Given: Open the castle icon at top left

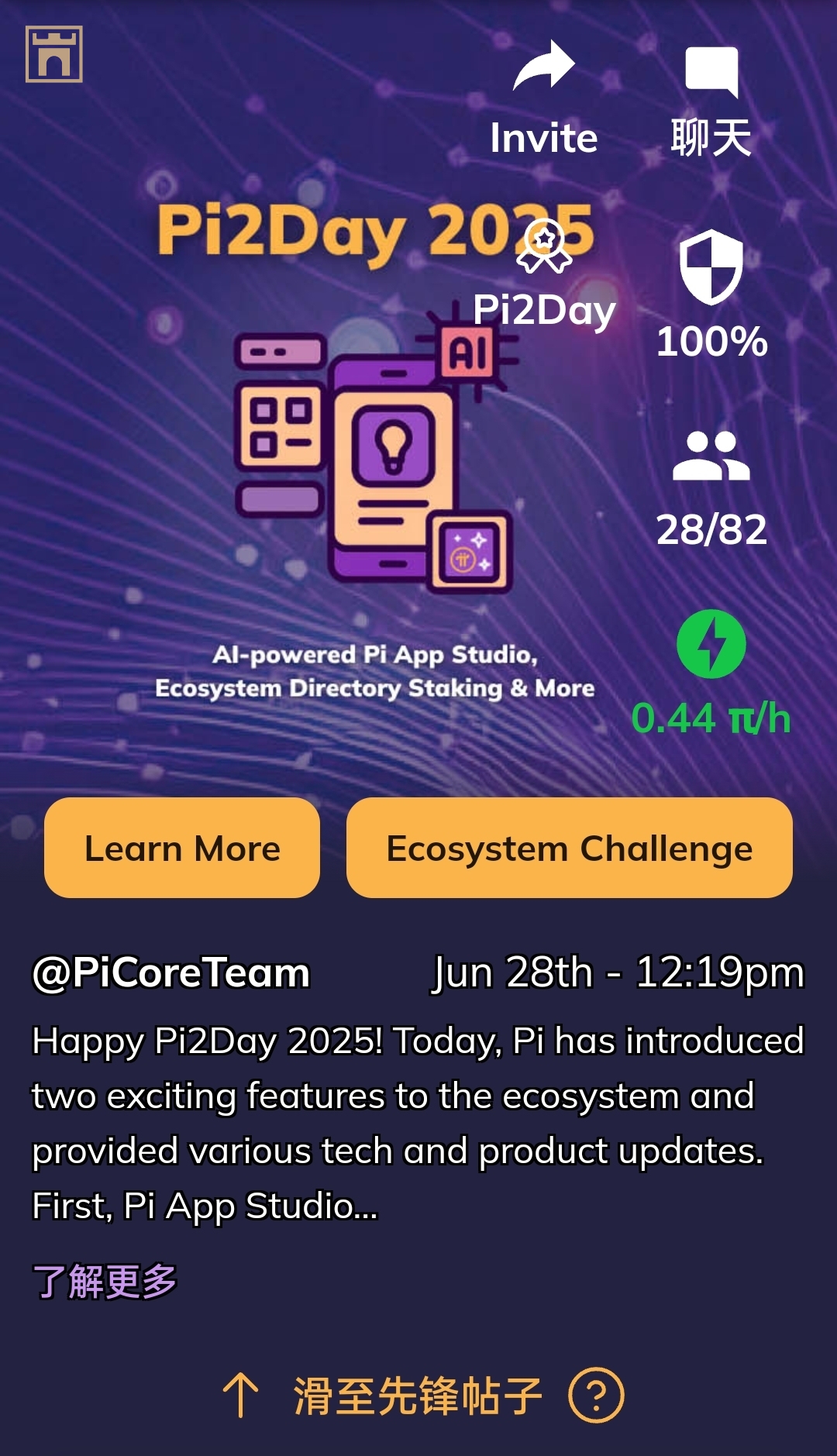Looking at the screenshot, I should [x=54, y=54].
